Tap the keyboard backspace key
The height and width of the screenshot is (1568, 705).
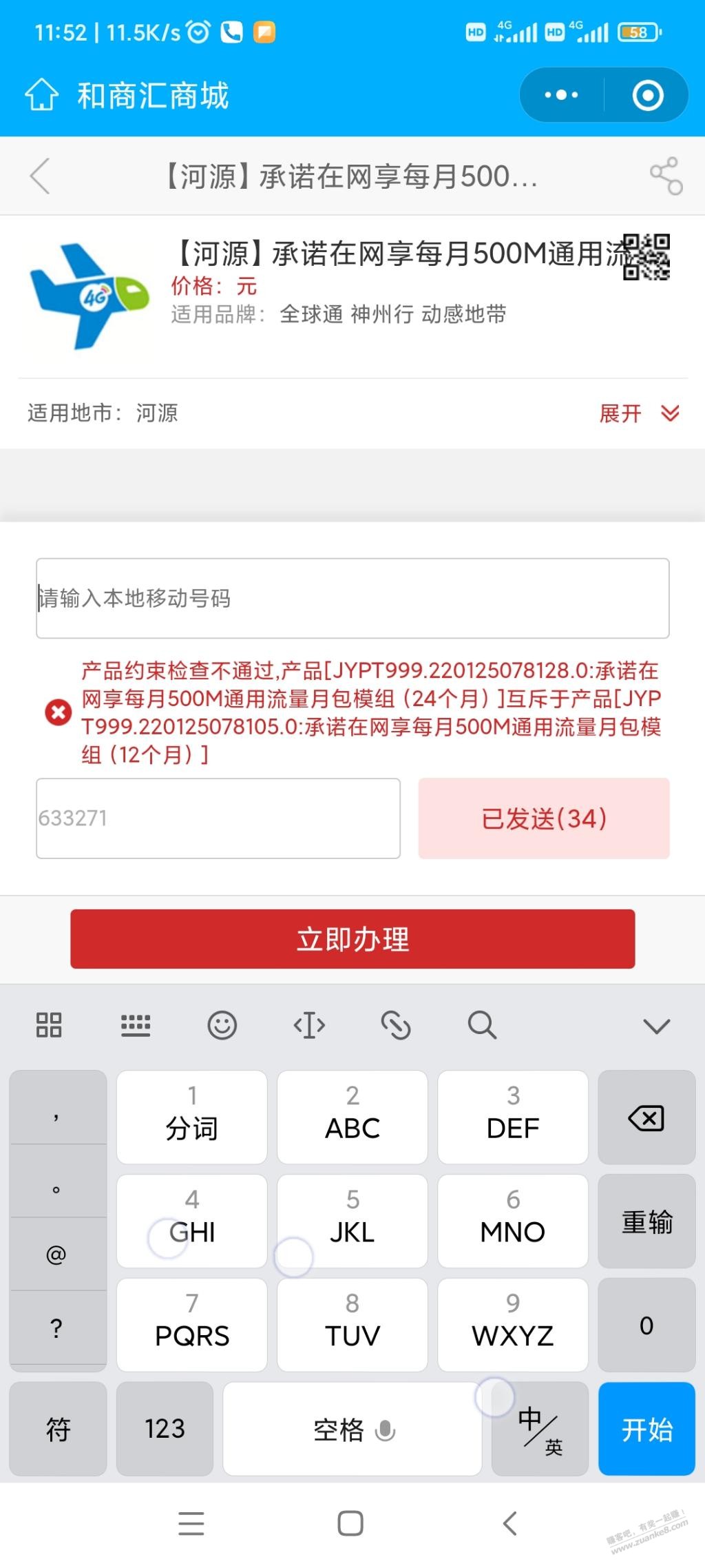coord(646,1117)
